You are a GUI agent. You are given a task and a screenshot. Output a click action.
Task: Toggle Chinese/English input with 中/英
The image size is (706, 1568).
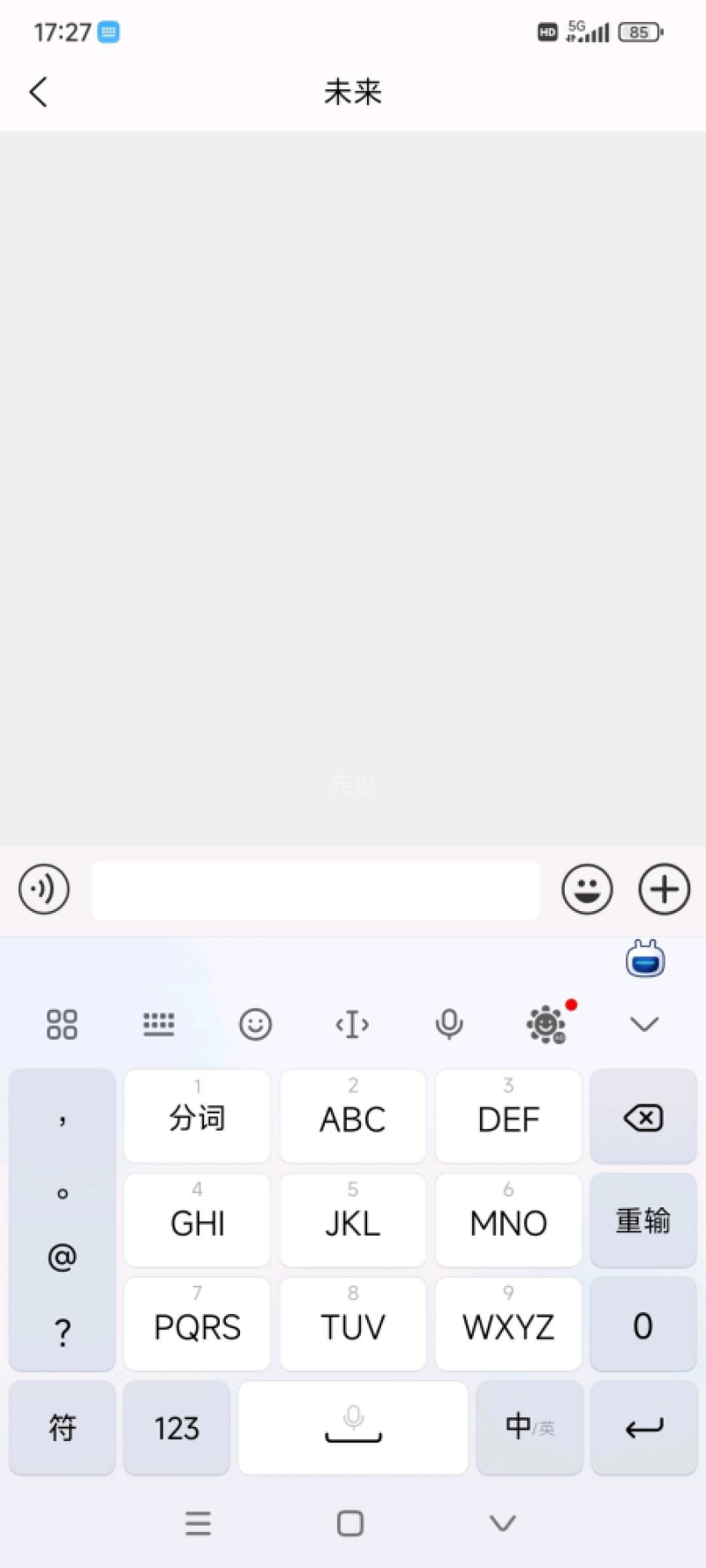click(529, 1427)
